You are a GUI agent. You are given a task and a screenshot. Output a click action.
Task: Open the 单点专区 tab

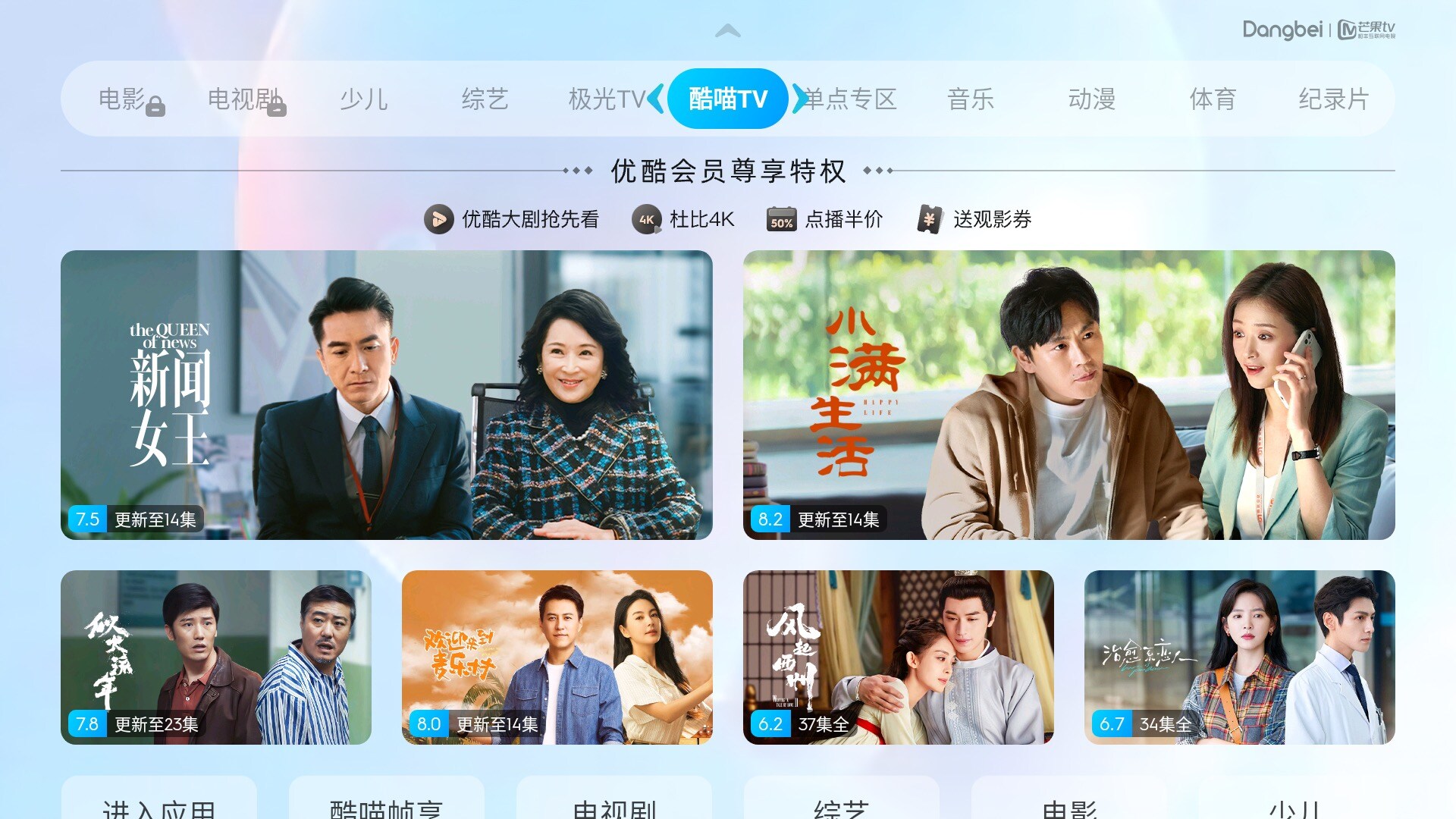click(x=851, y=99)
